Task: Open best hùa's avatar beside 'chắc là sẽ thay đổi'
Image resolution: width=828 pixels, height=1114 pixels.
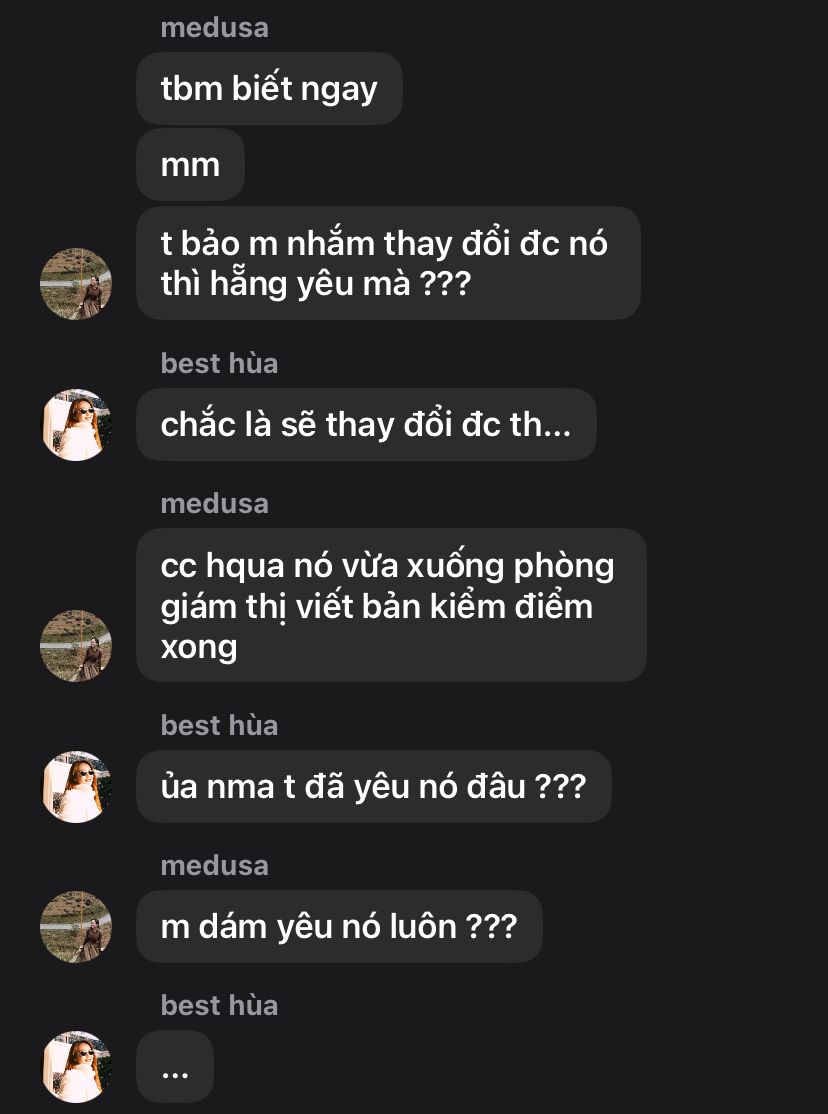Action: (x=76, y=425)
